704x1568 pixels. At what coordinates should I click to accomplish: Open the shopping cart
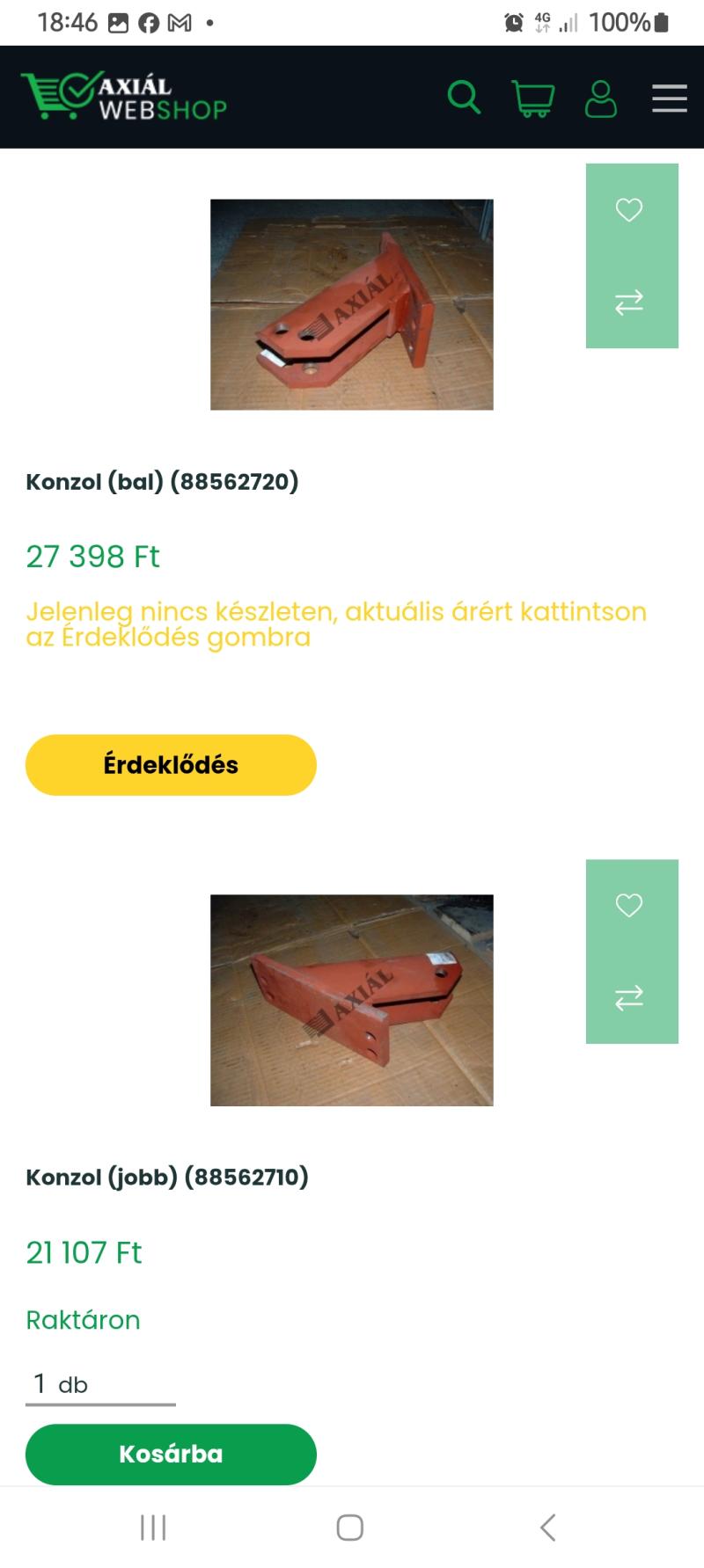click(532, 98)
